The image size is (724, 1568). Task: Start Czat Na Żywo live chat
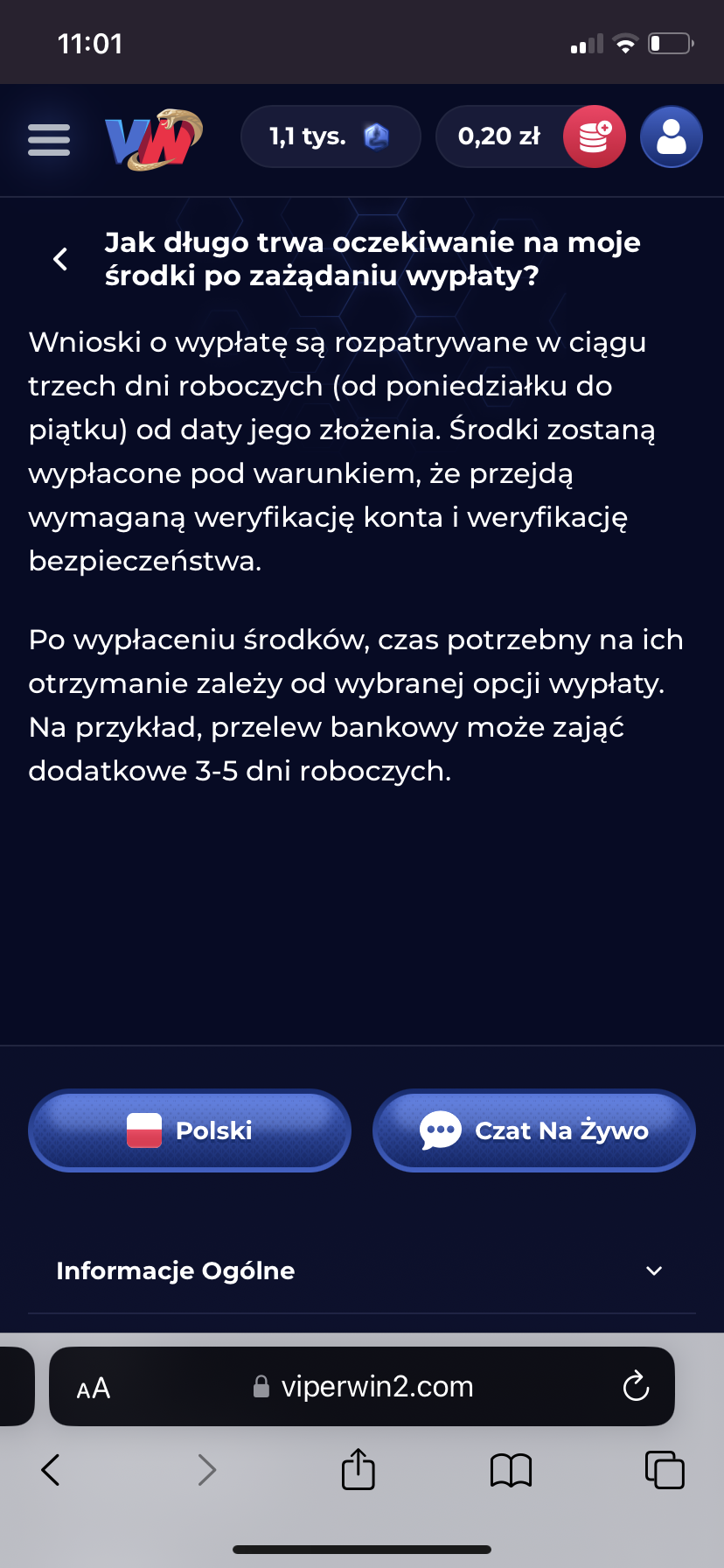coord(534,1130)
